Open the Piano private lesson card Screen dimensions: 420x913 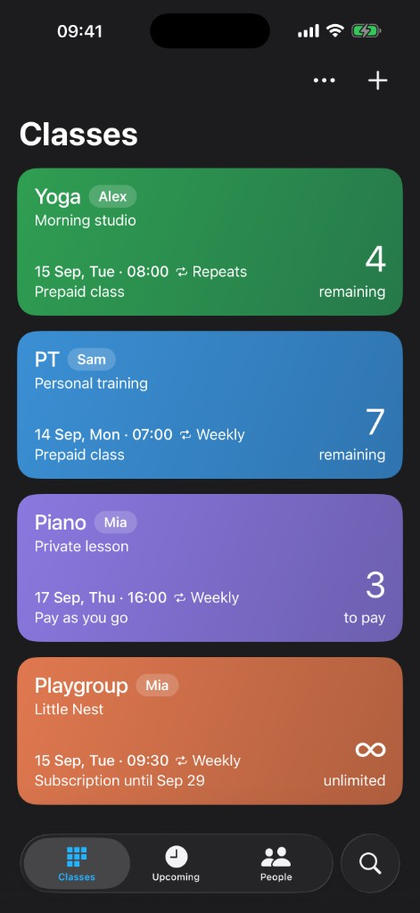point(210,568)
